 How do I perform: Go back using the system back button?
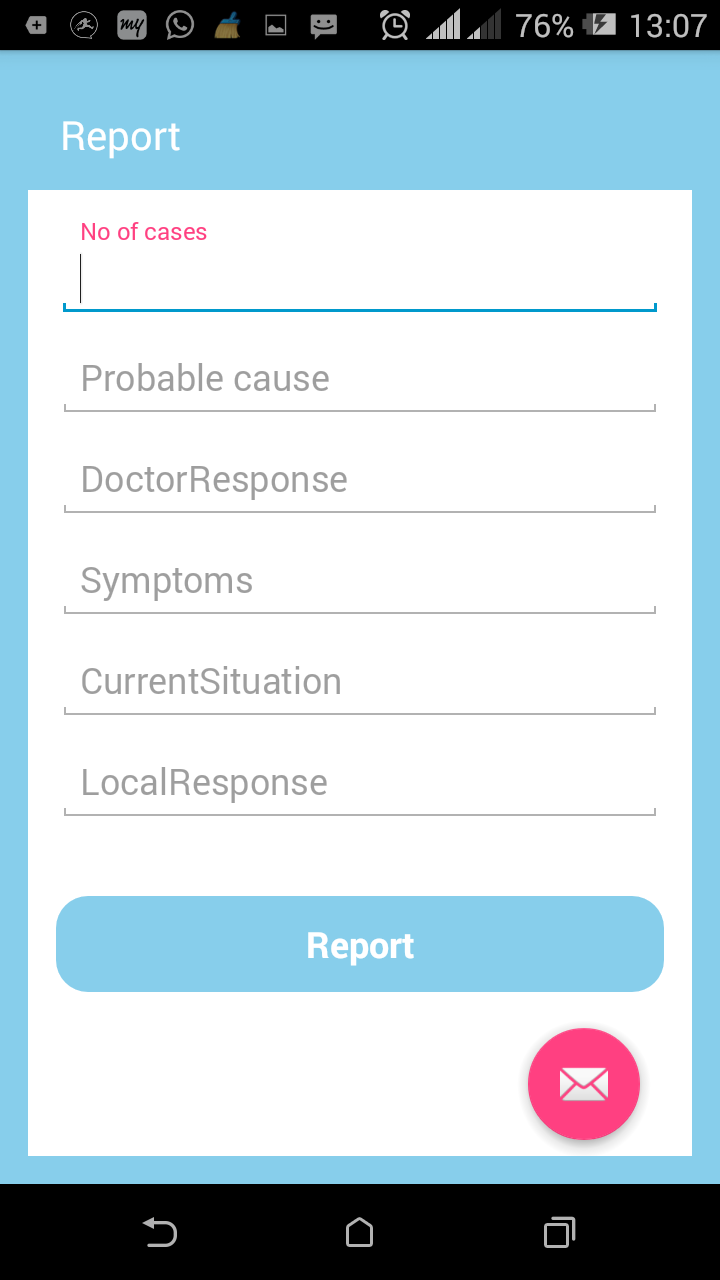click(160, 1232)
